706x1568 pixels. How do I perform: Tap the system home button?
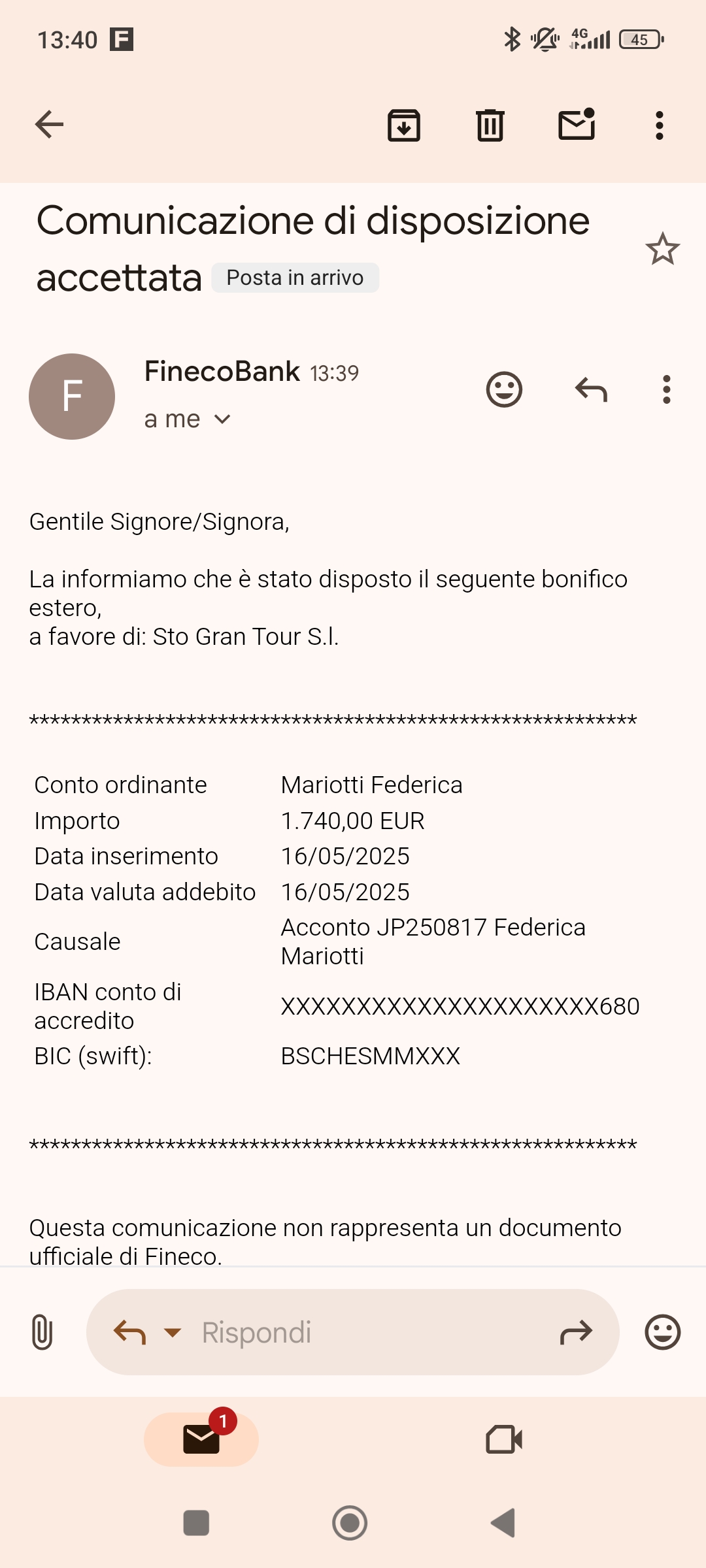click(350, 1523)
